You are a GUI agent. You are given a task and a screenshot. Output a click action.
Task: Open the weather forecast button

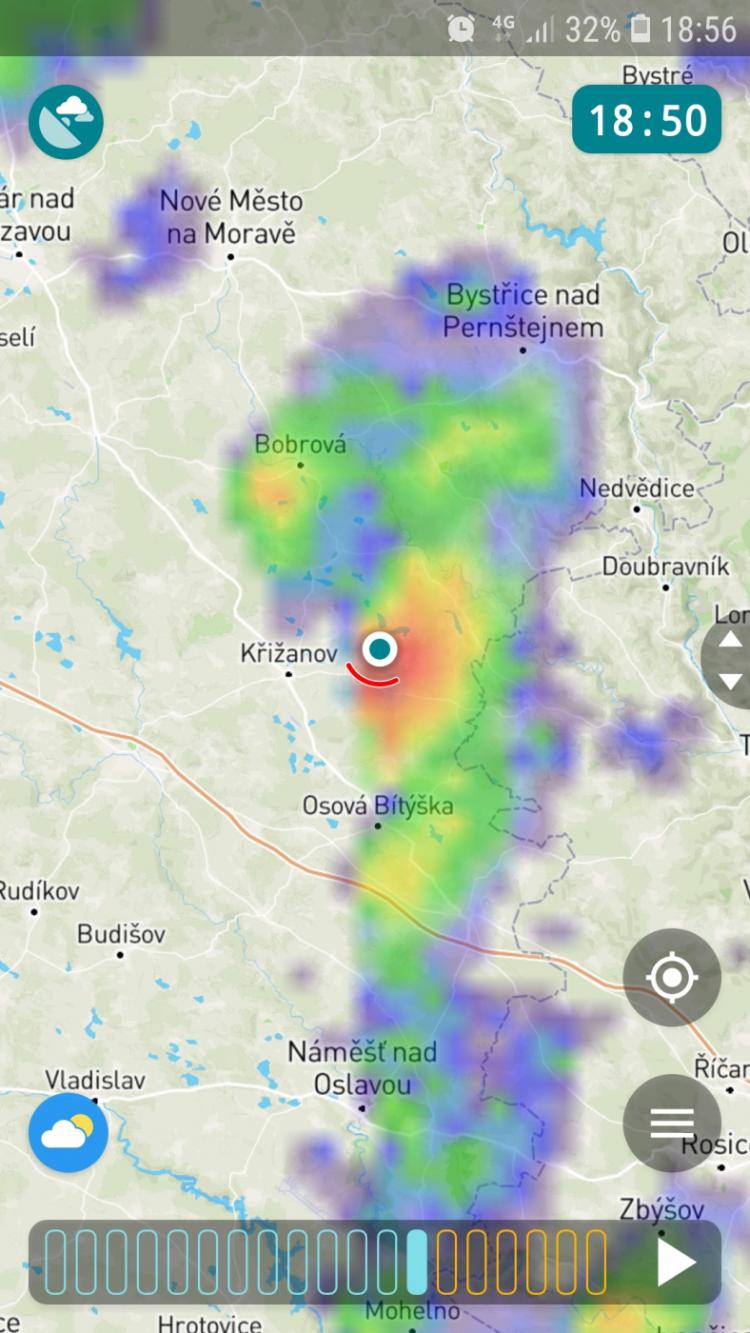click(68, 1133)
